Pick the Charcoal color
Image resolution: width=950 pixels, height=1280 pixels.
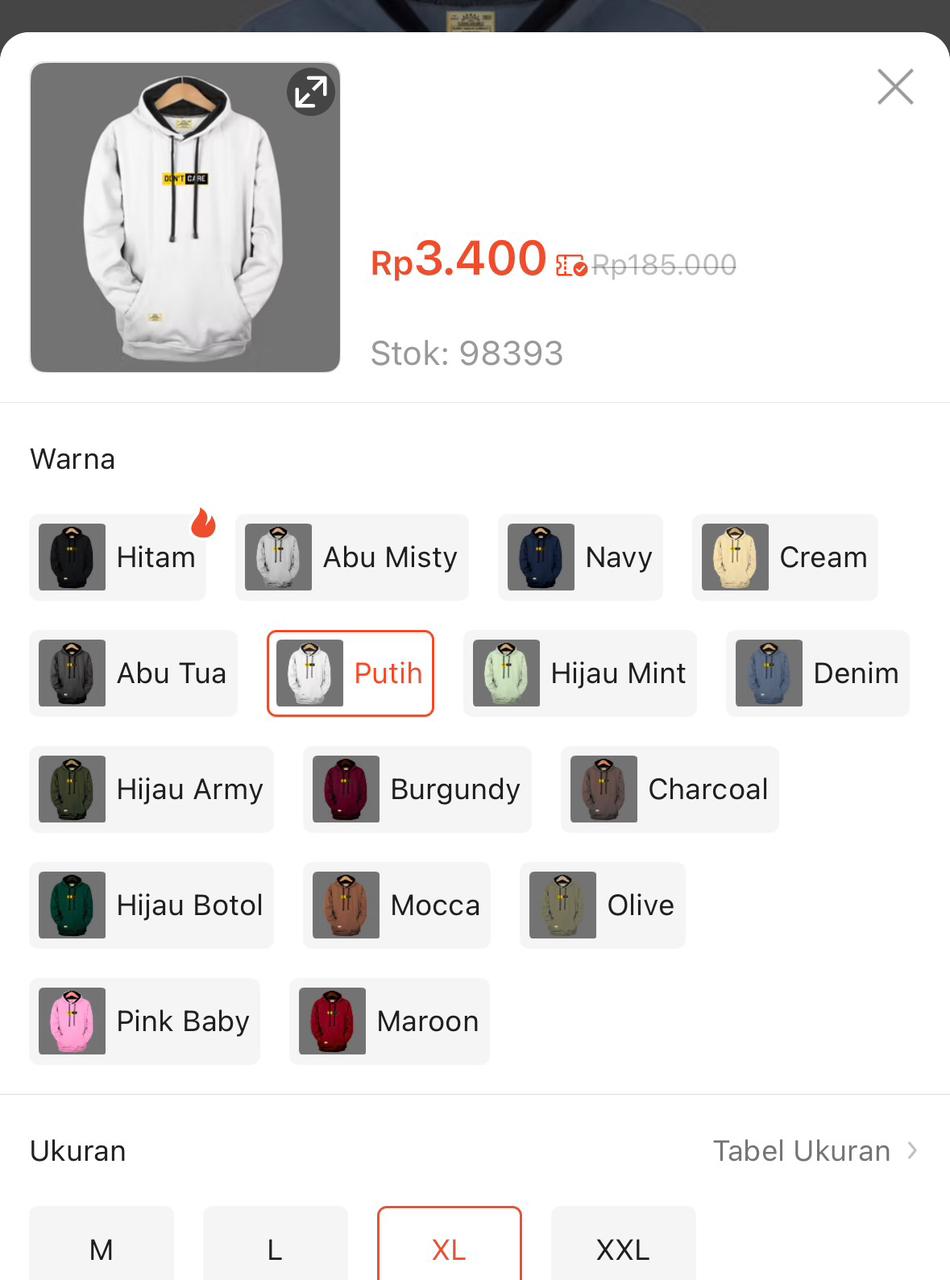coord(669,789)
